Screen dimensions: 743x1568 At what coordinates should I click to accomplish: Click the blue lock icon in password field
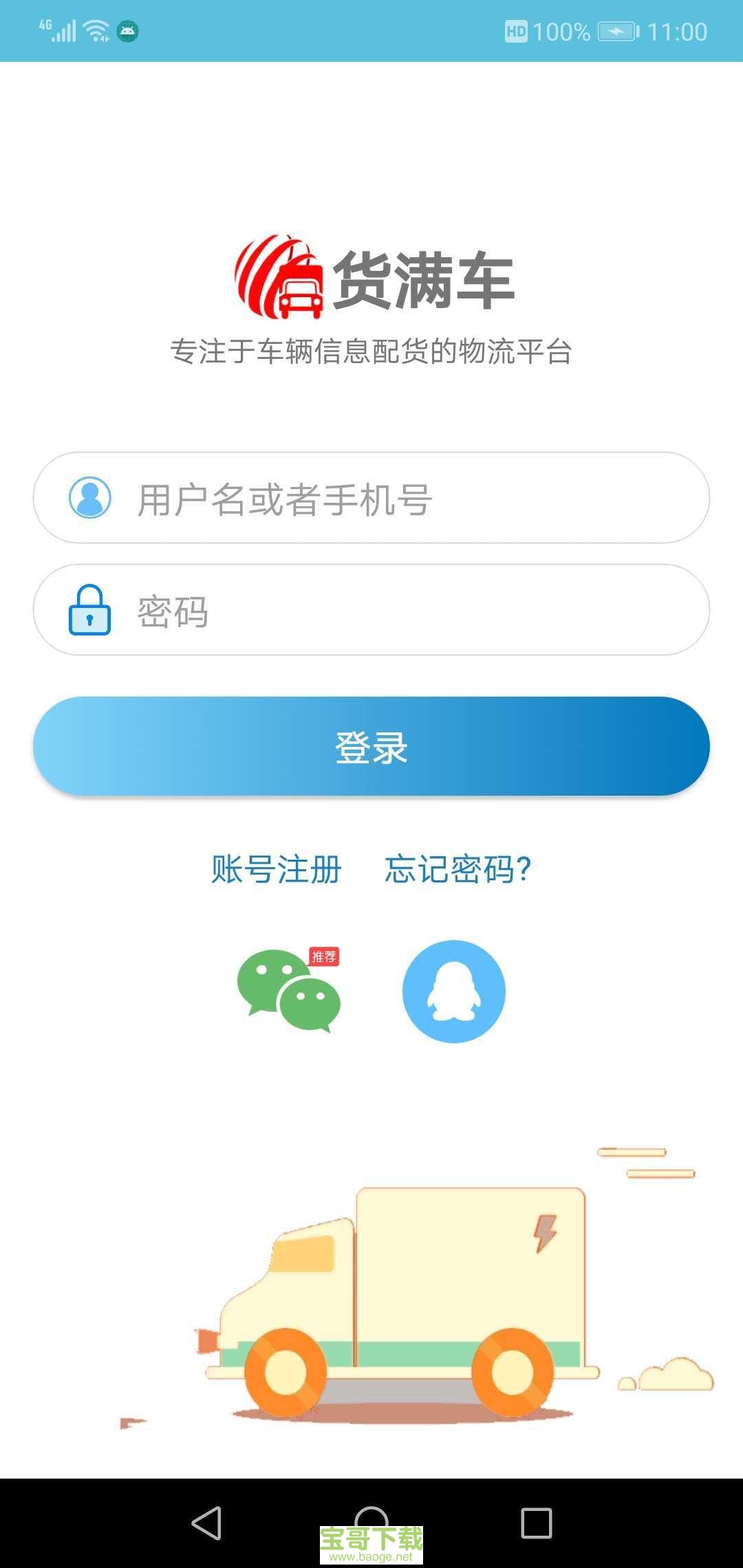pyautogui.click(x=89, y=611)
